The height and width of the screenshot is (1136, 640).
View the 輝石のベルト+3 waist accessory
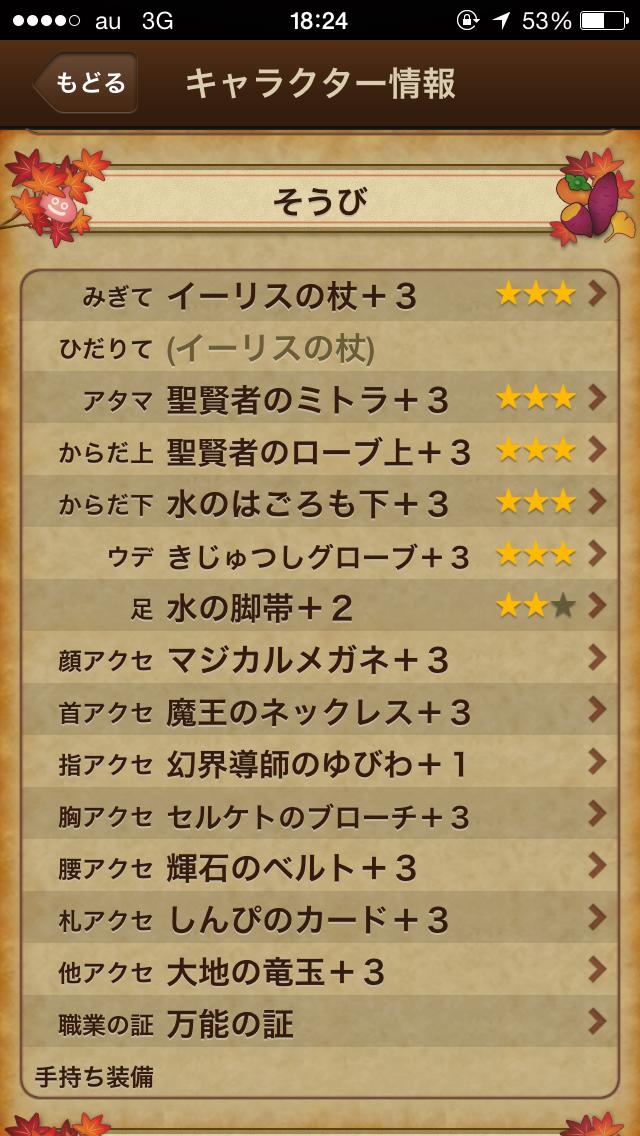coord(320,867)
